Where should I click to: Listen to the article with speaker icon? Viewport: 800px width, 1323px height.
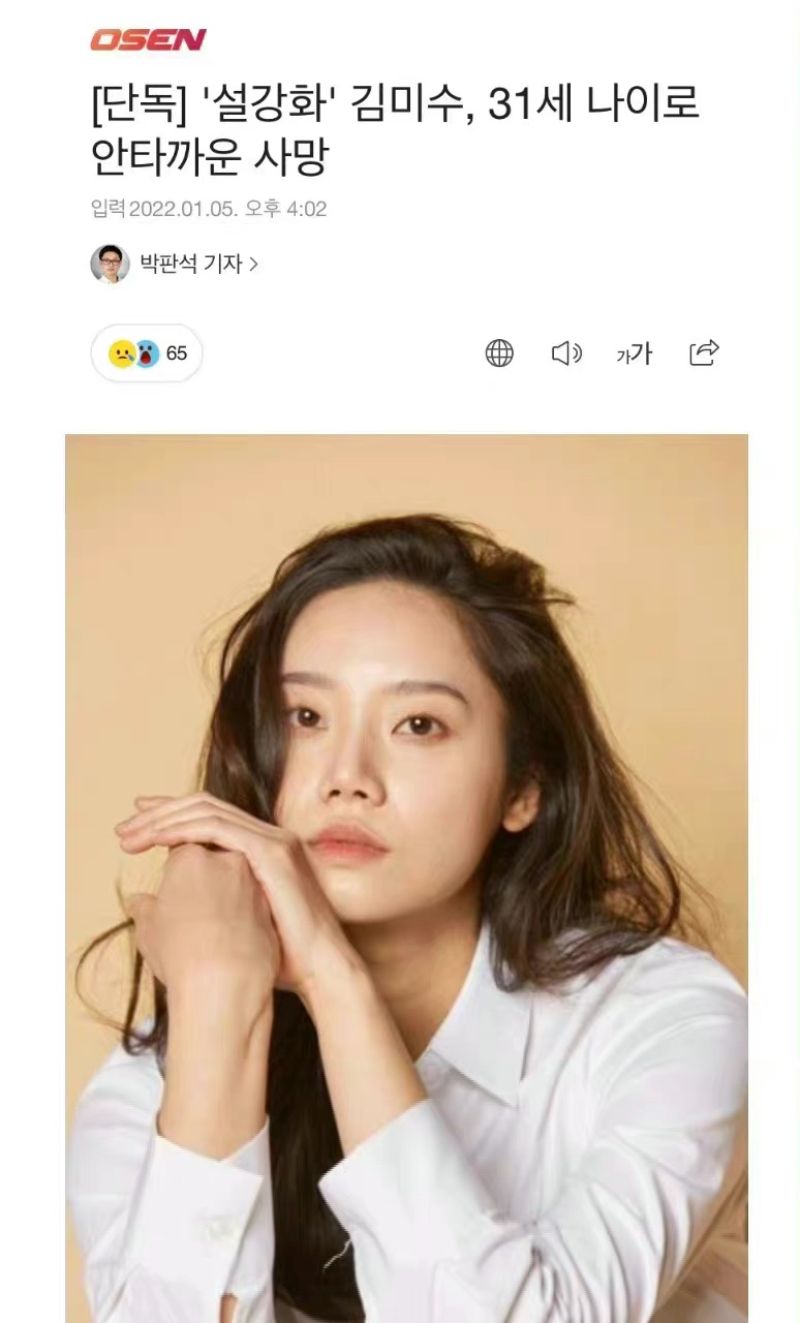[x=566, y=353]
